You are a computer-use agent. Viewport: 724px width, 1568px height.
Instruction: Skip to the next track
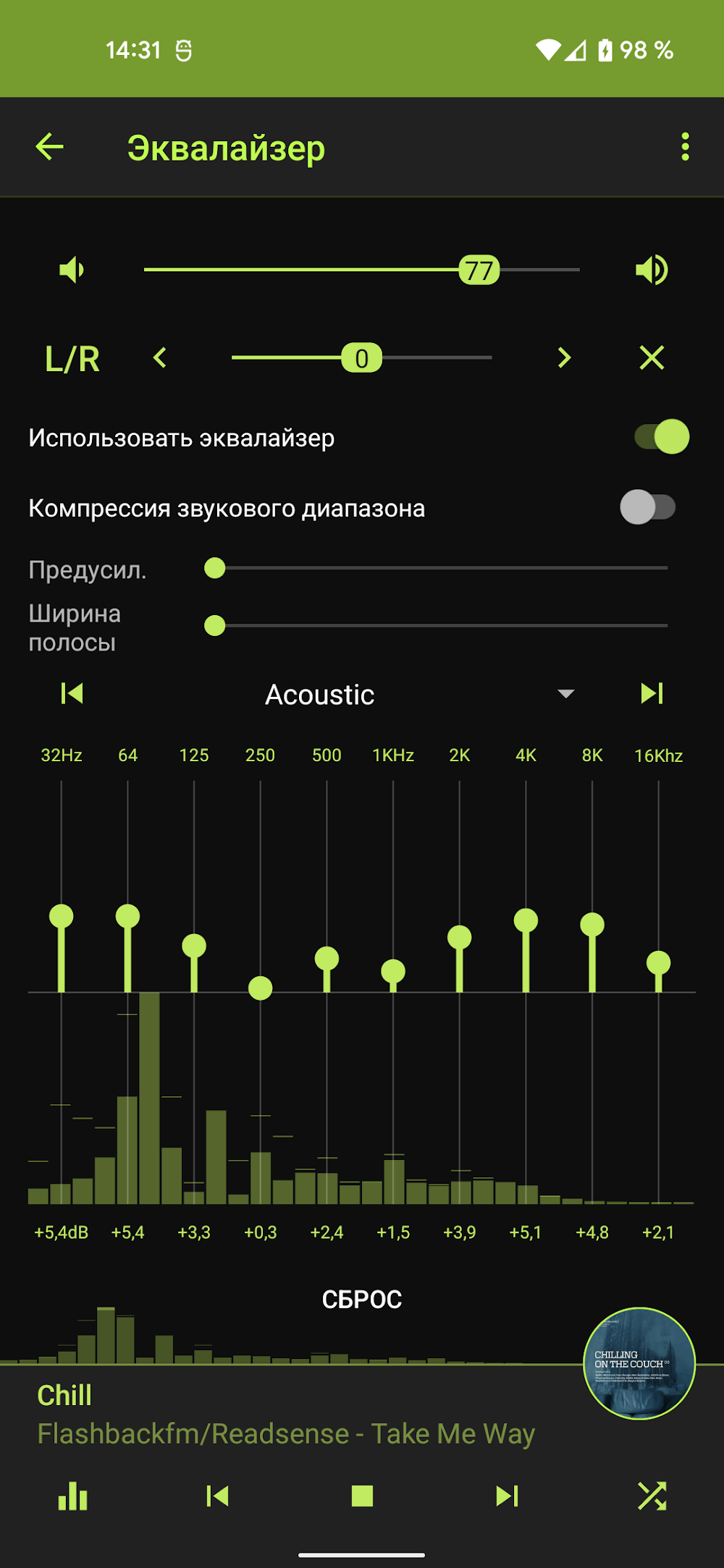pyautogui.click(x=507, y=1496)
